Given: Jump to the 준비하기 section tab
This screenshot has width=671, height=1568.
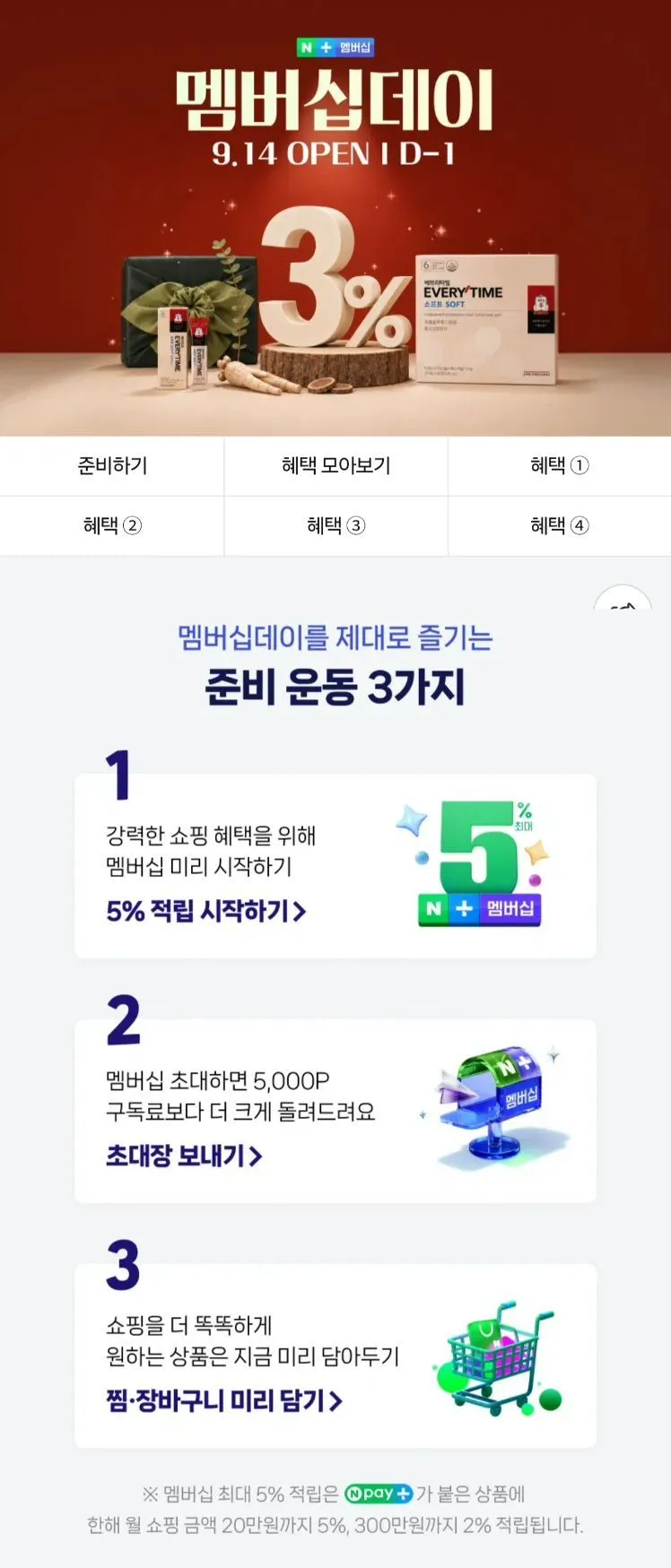Looking at the screenshot, I should (x=111, y=465).
